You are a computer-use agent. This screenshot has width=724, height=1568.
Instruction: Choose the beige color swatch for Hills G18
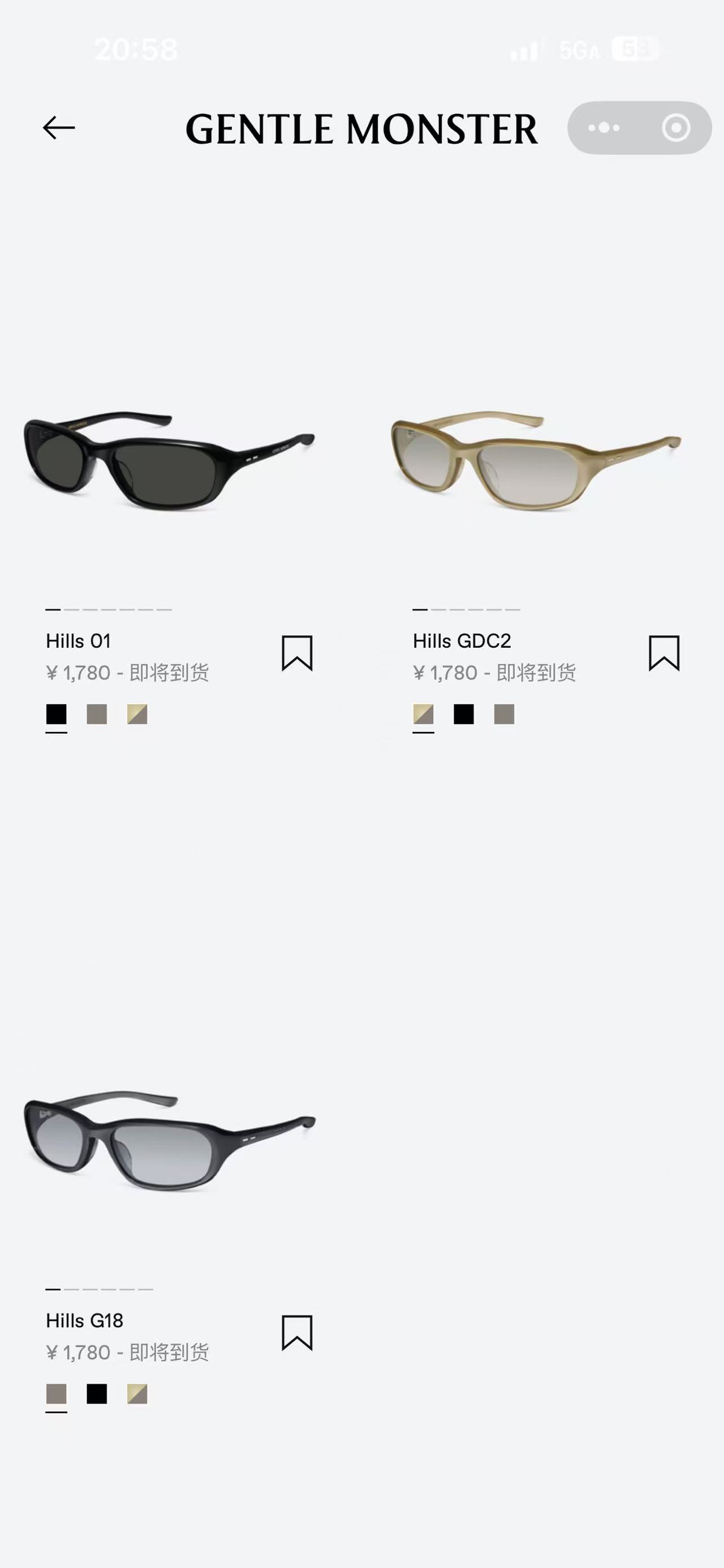(x=137, y=1394)
